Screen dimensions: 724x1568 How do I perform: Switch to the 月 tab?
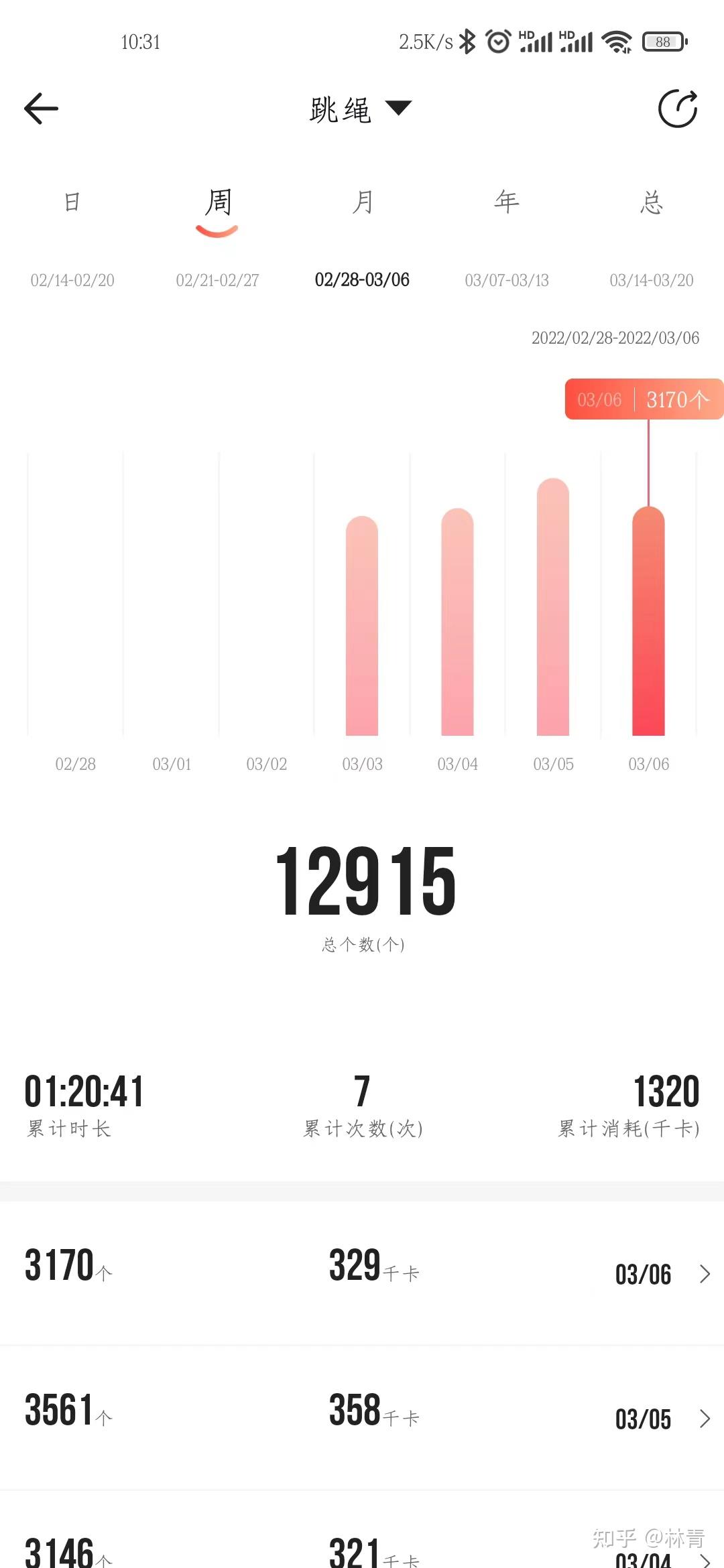tap(362, 202)
